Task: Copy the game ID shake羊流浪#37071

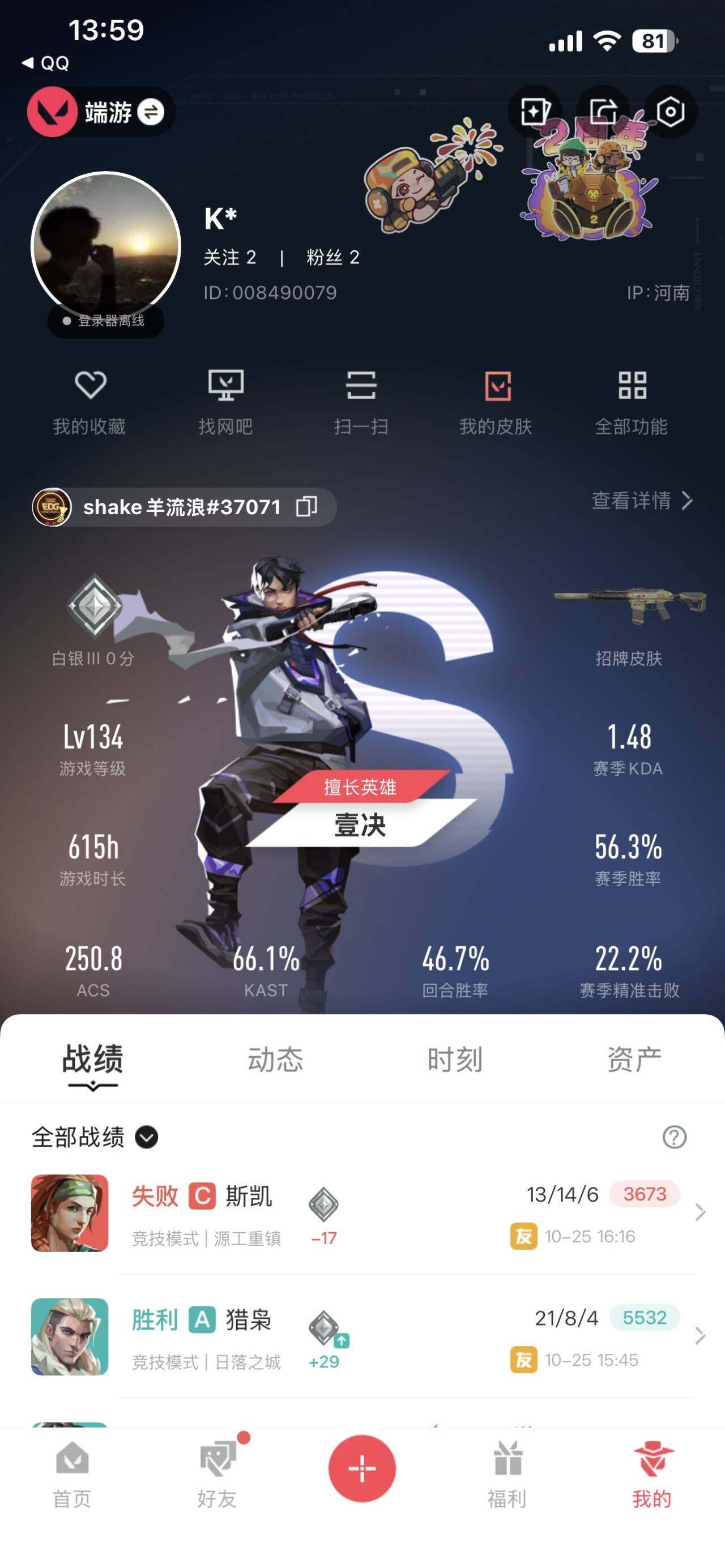Action: [x=307, y=506]
